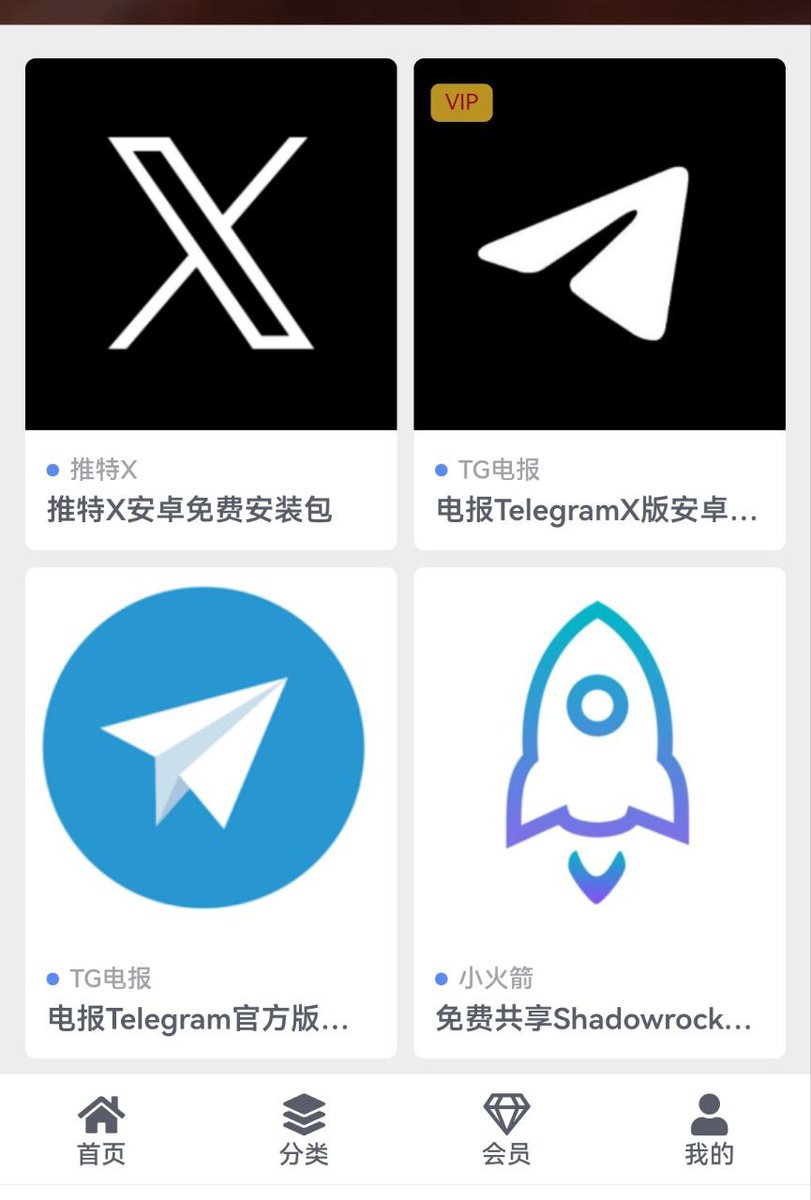
Task: Switch to the 分类 tab
Action: [x=304, y=1130]
